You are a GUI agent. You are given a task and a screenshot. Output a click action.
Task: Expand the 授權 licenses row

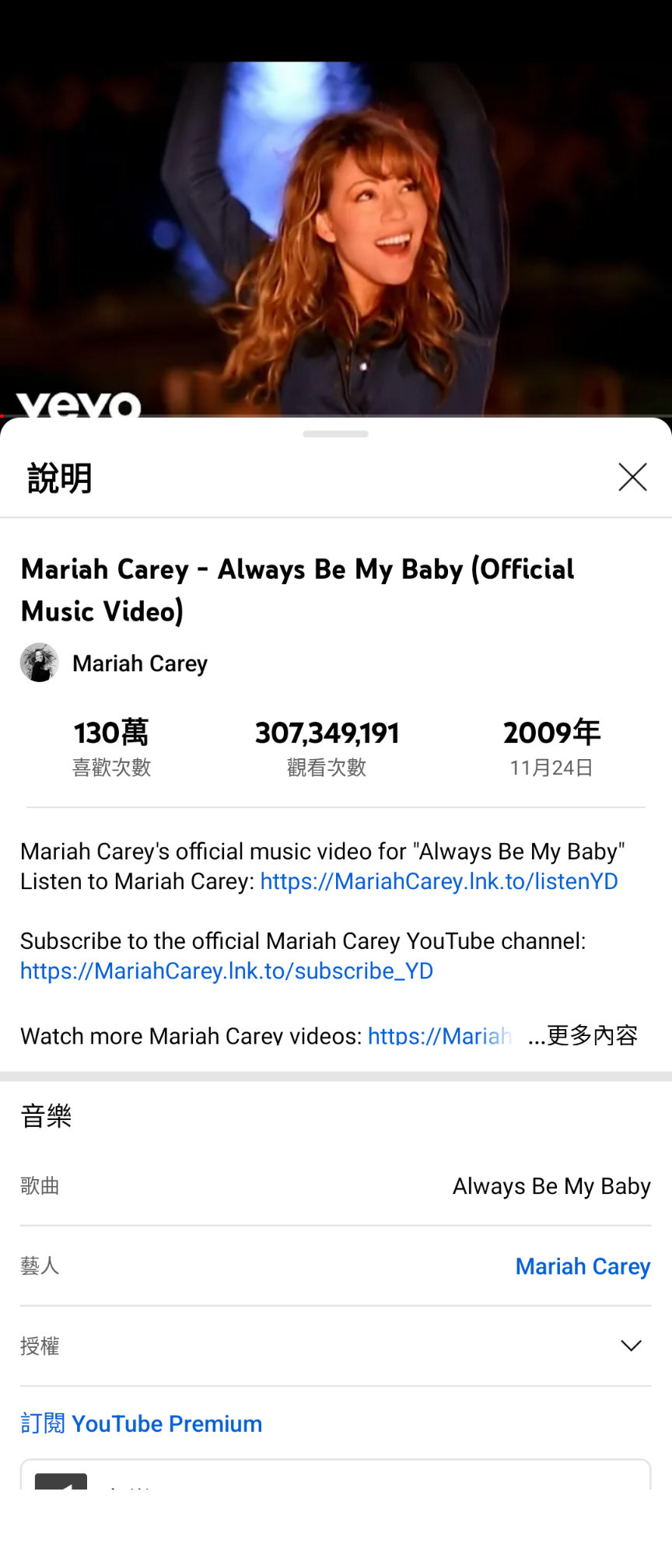[x=631, y=1346]
